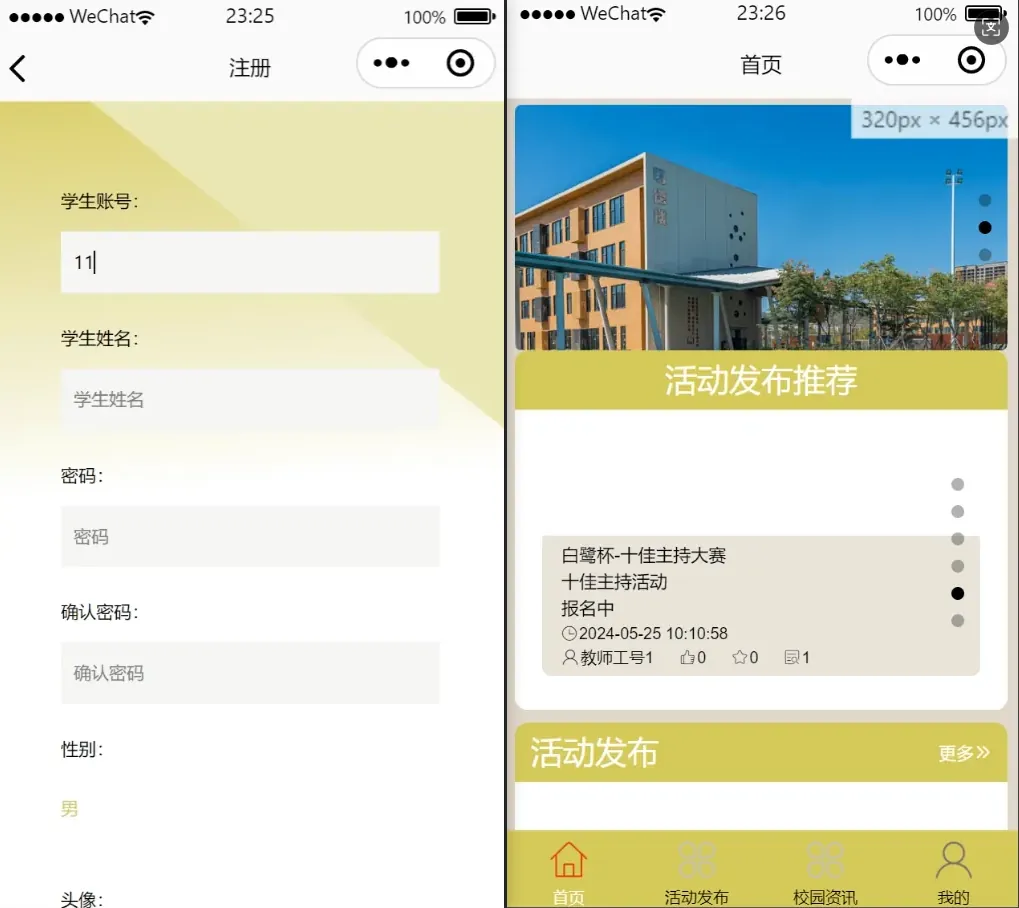Screen dimensions: 1019x908
Task: Switch to the 活动发布 tab
Action: (697, 872)
